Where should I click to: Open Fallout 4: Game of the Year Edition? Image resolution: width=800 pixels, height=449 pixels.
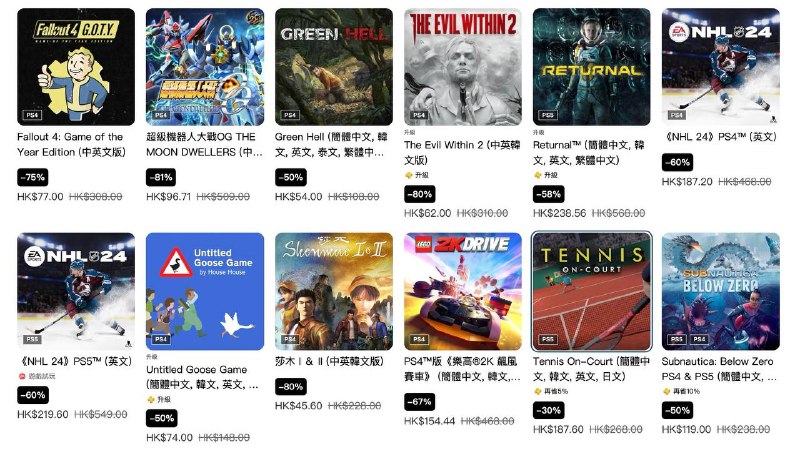76,67
